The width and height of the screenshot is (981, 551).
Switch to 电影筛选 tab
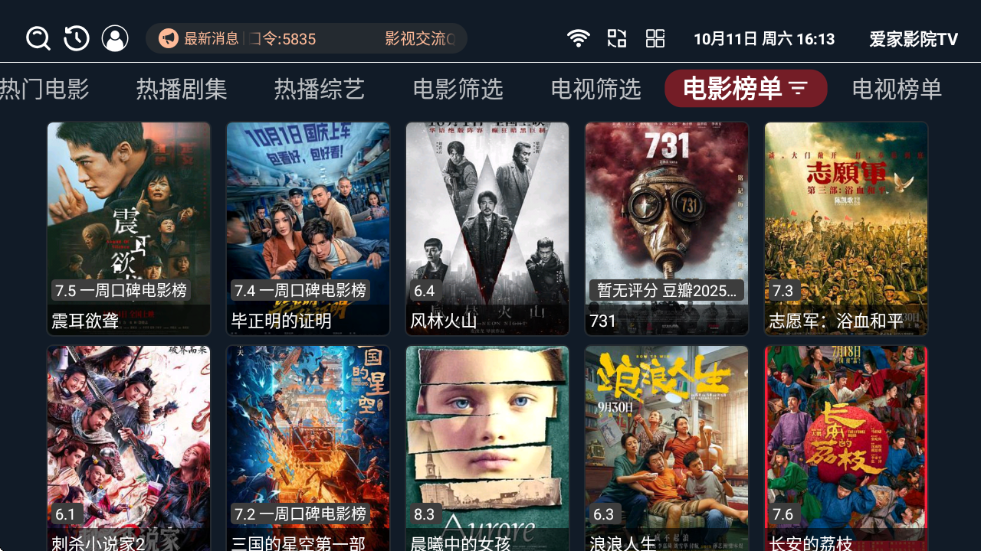tap(458, 89)
